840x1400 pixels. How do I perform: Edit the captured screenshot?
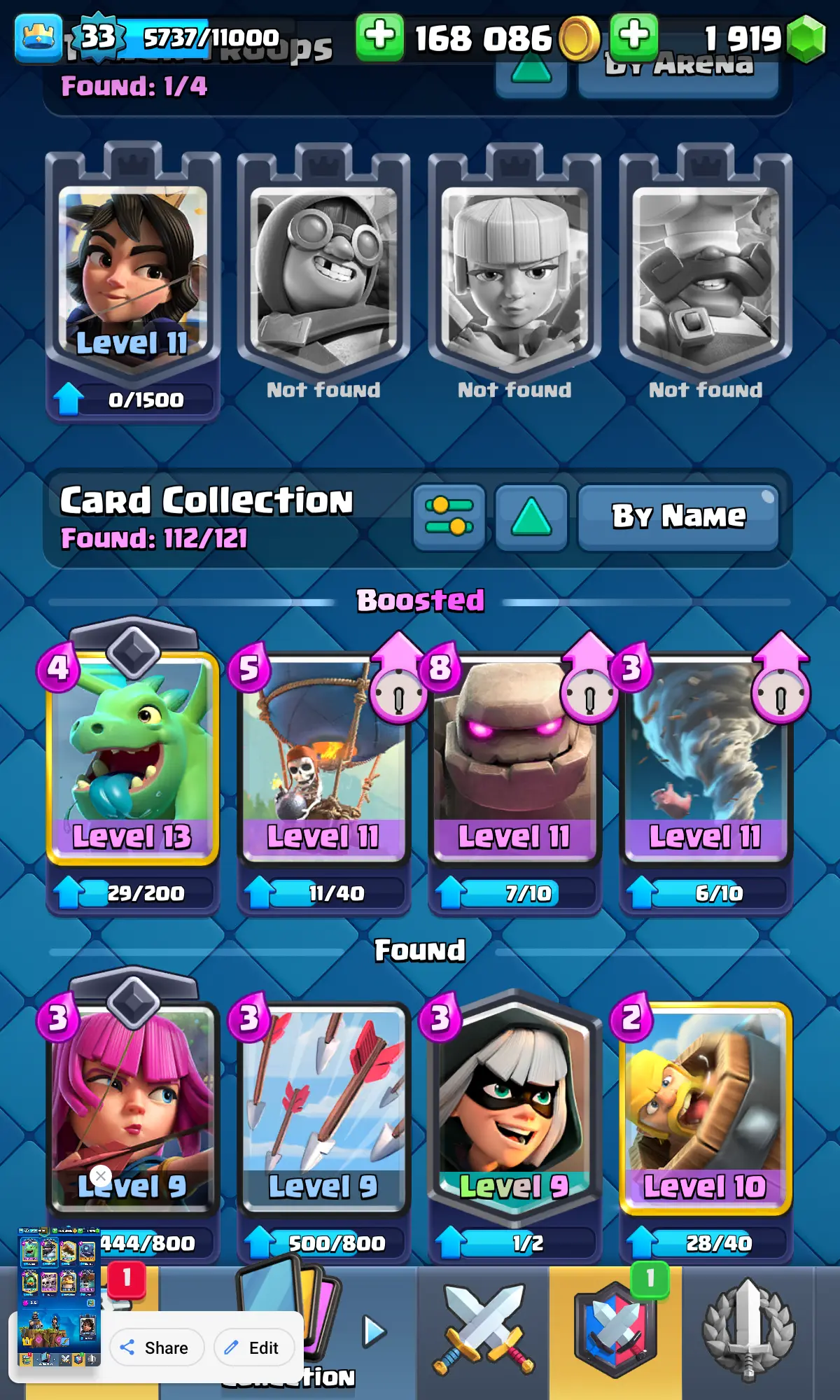(254, 1347)
